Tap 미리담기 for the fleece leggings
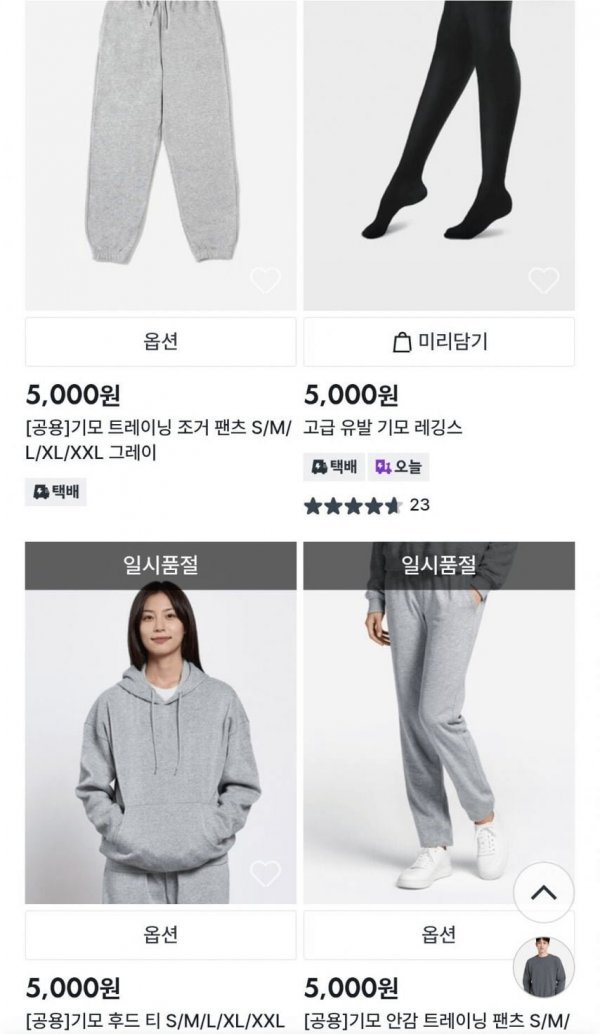The width and height of the screenshot is (600, 1034). coord(439,342)
